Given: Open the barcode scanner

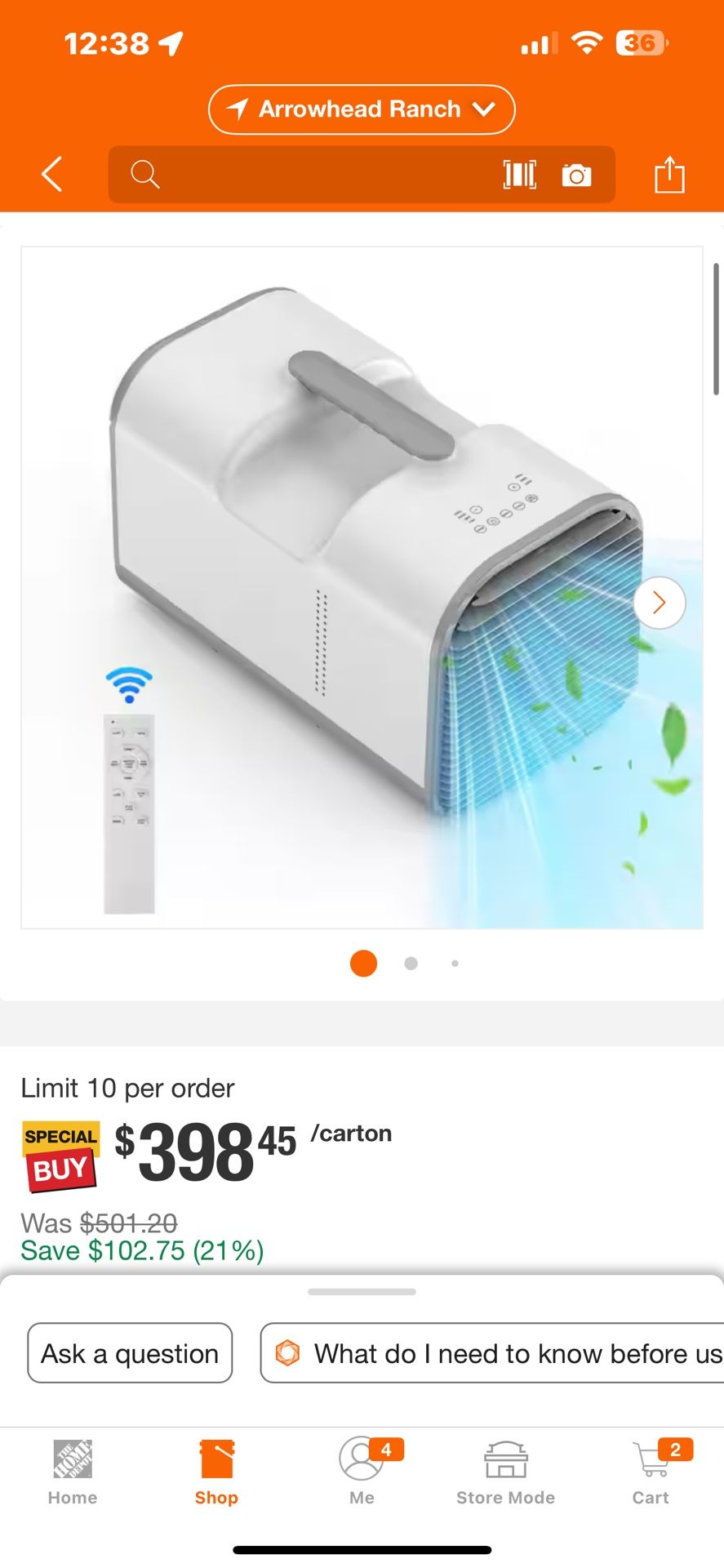Looking at the screenshot, I should point(520,174).
